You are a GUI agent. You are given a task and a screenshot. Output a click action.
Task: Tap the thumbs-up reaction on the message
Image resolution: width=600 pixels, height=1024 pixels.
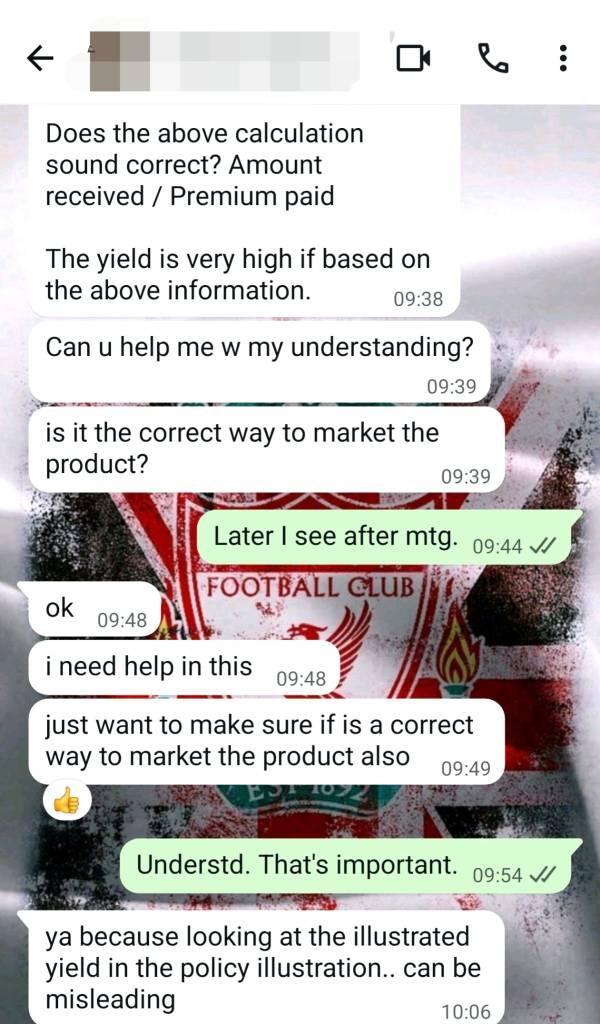(67, 800)
